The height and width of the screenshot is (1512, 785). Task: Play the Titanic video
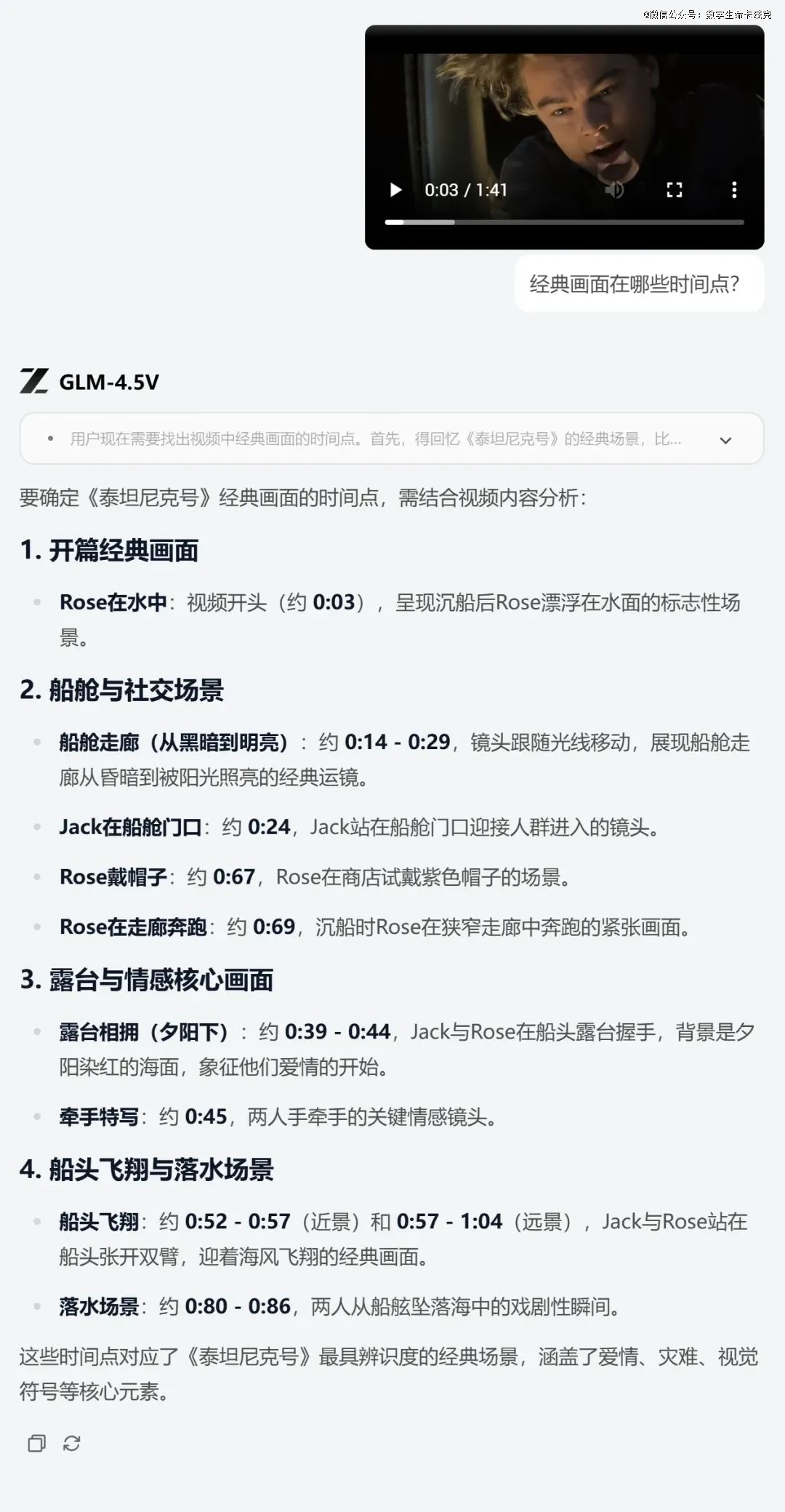click(x=395, y=190)
